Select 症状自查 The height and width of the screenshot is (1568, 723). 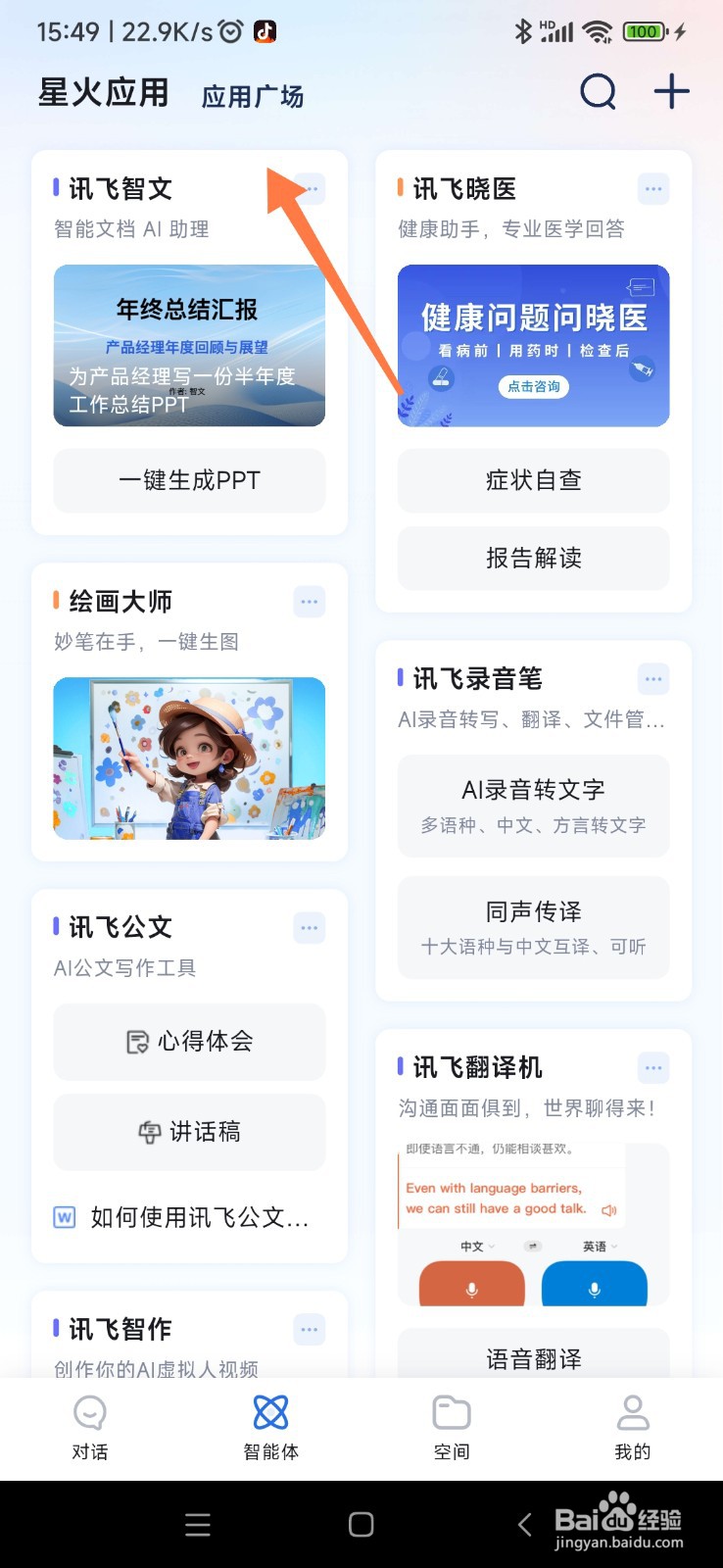[x=533, y=480]
